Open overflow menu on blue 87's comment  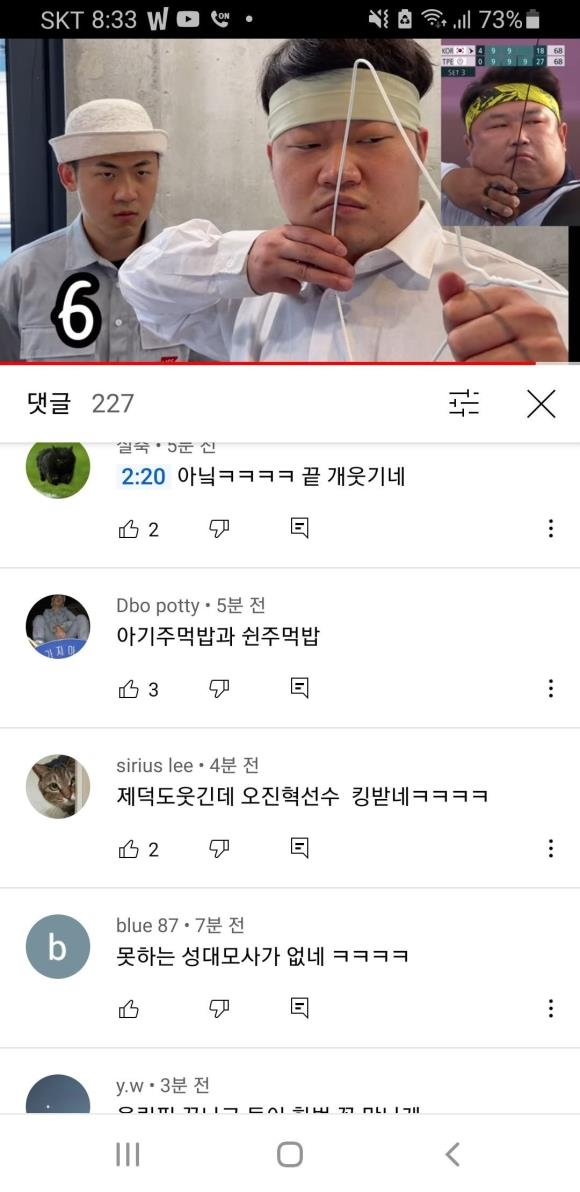coord(550,1009)
